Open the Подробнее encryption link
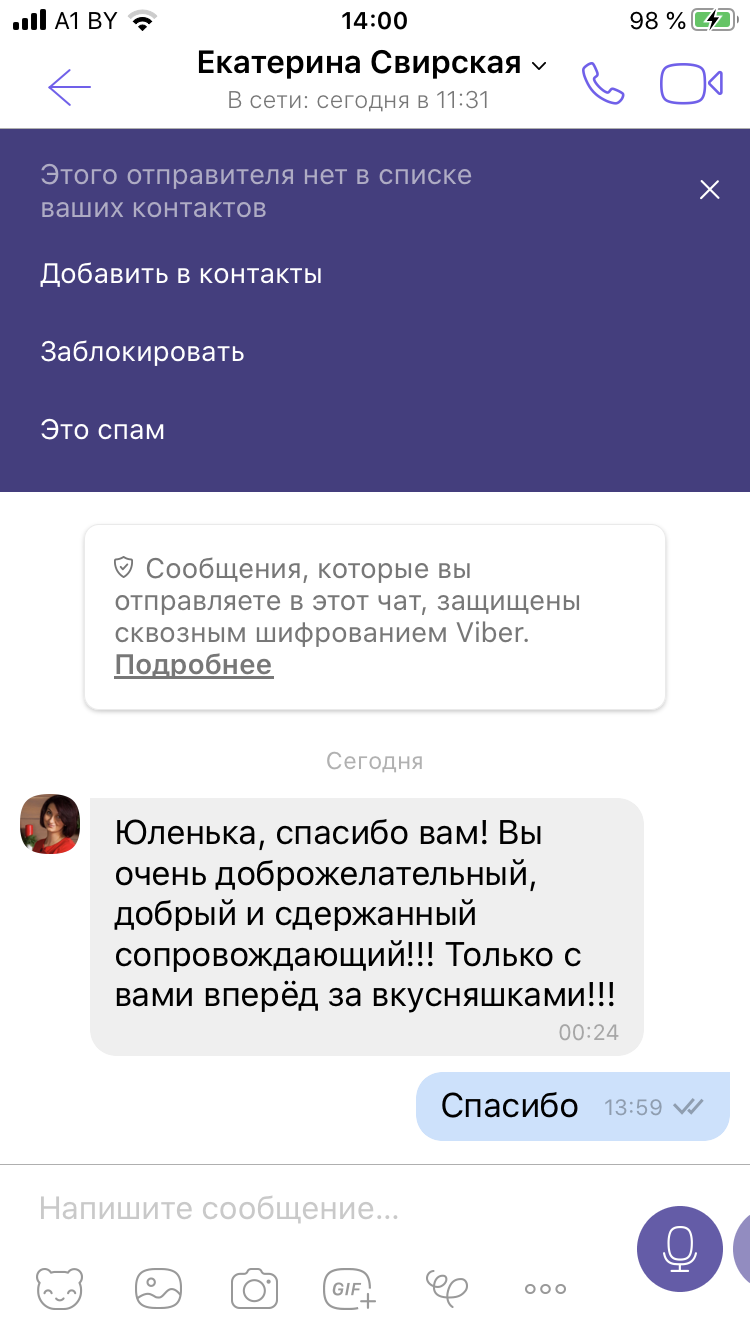Screen dimensions: 750x1334 [193, 665]
